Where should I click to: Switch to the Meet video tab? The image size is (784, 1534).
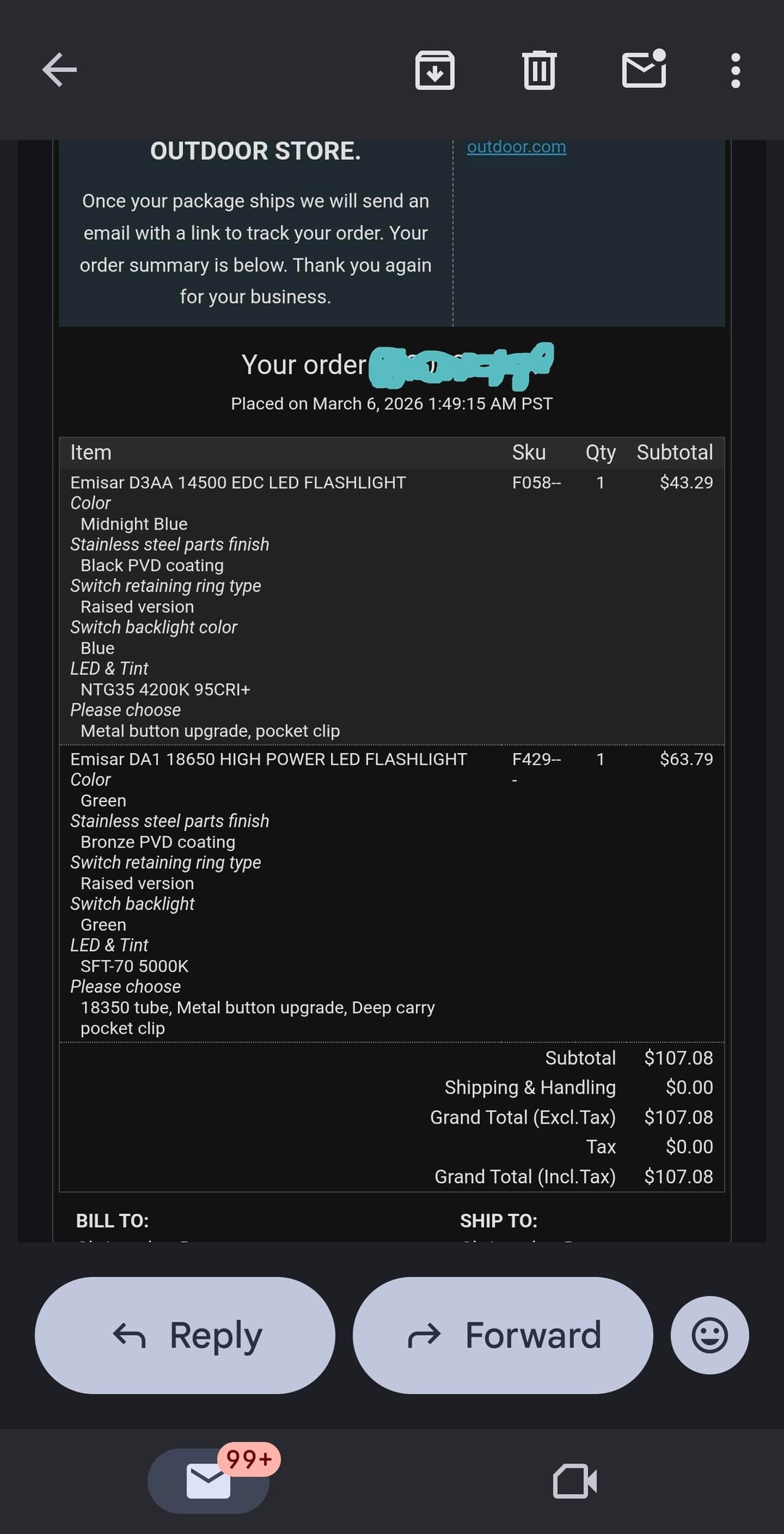(575, 1480)
